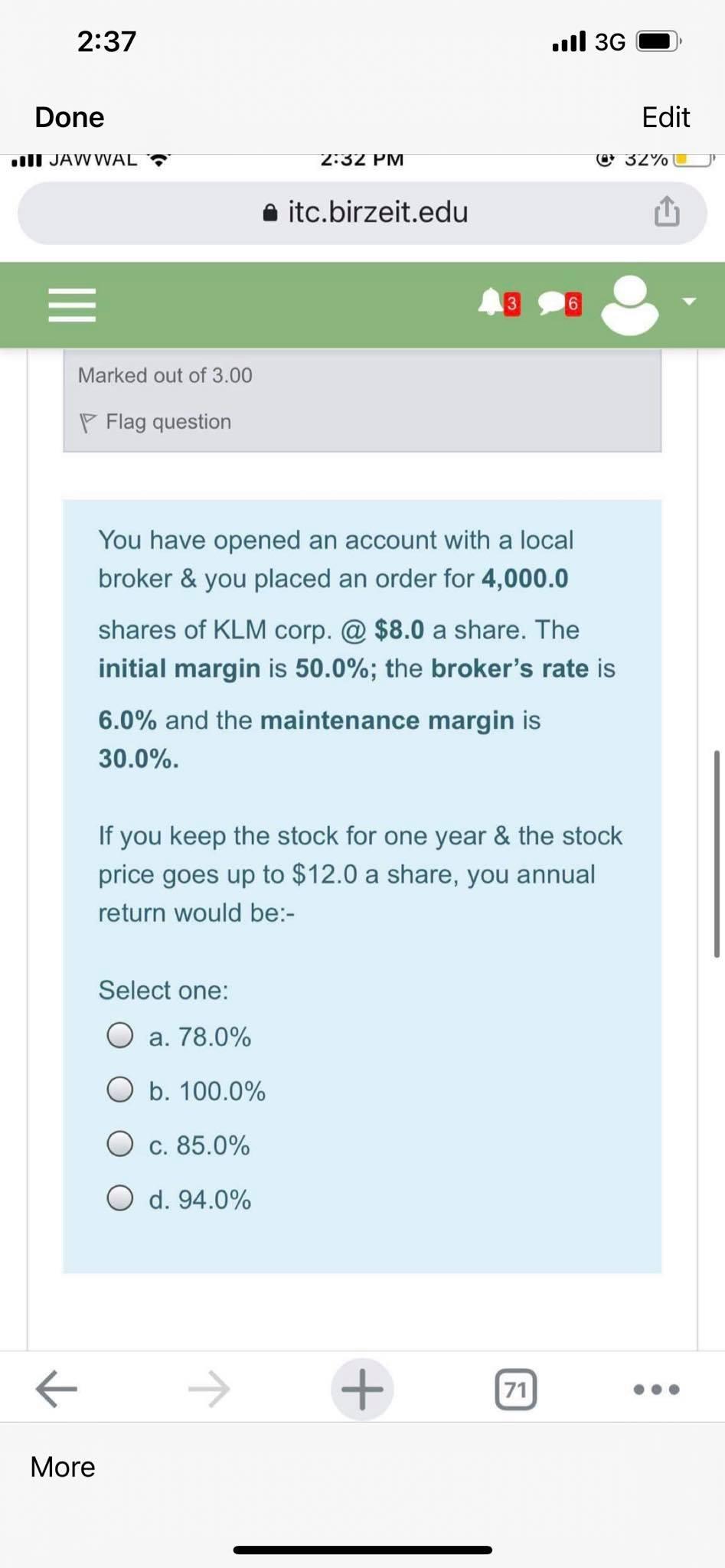Image resolution: width=725 pixels, height=1568 pixels.
Task: Tap Edit in the top bar
Action: (x=665, y=117)
